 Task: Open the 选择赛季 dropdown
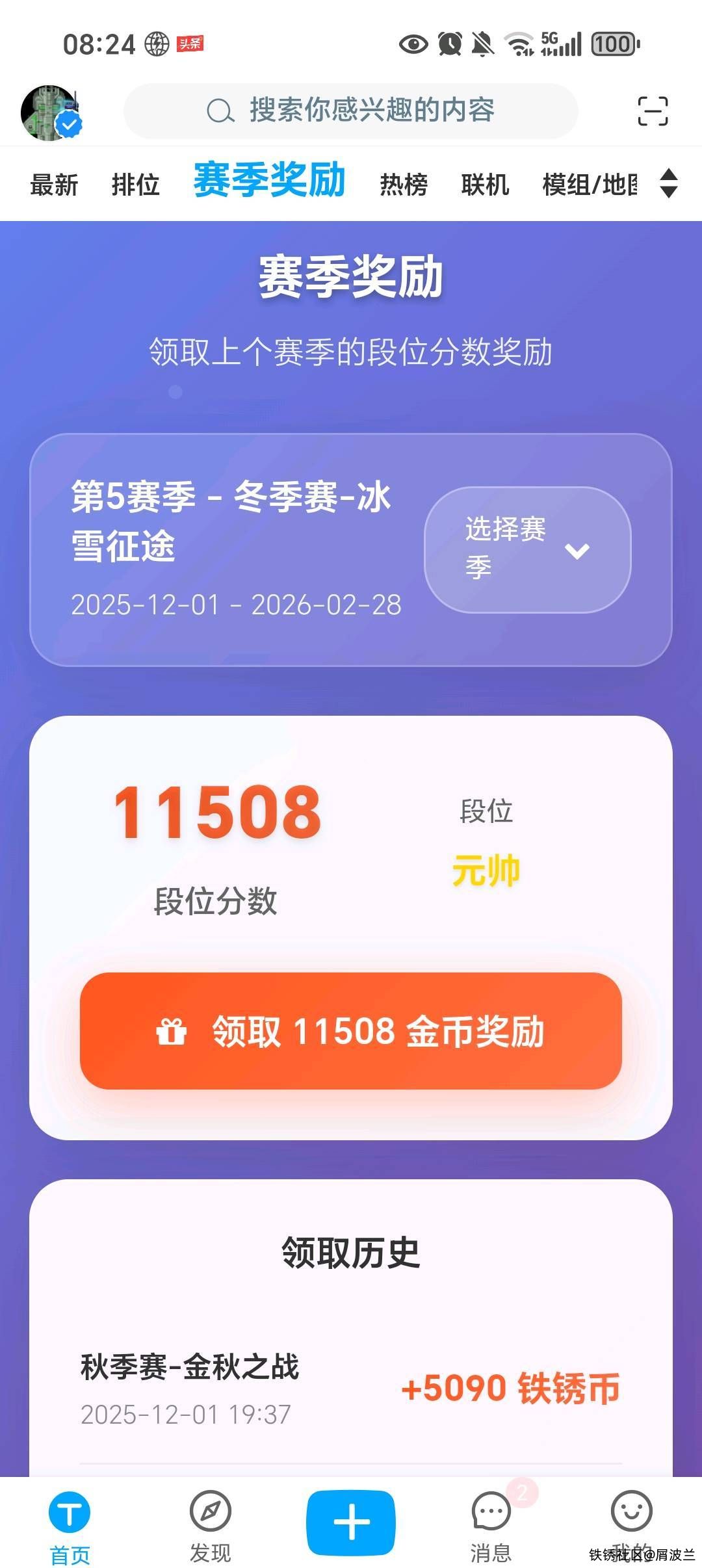pyautogui.click(x=527, y=550)
